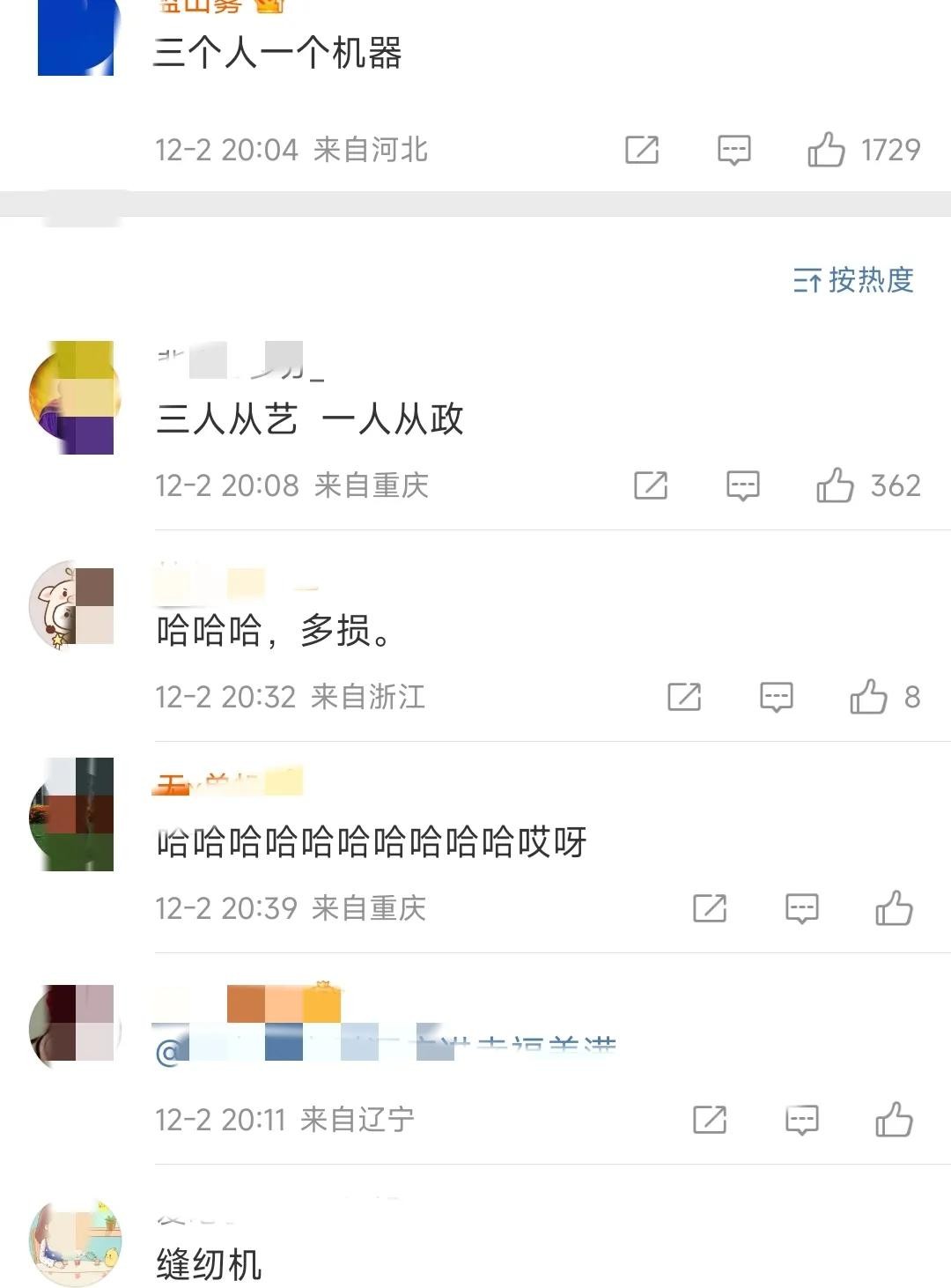Reply to the 哈哈哈哈哈哈哈哈哈哈哎呀 comment
Viewport: 951px width, 1288px height.
tap(801, 908)
